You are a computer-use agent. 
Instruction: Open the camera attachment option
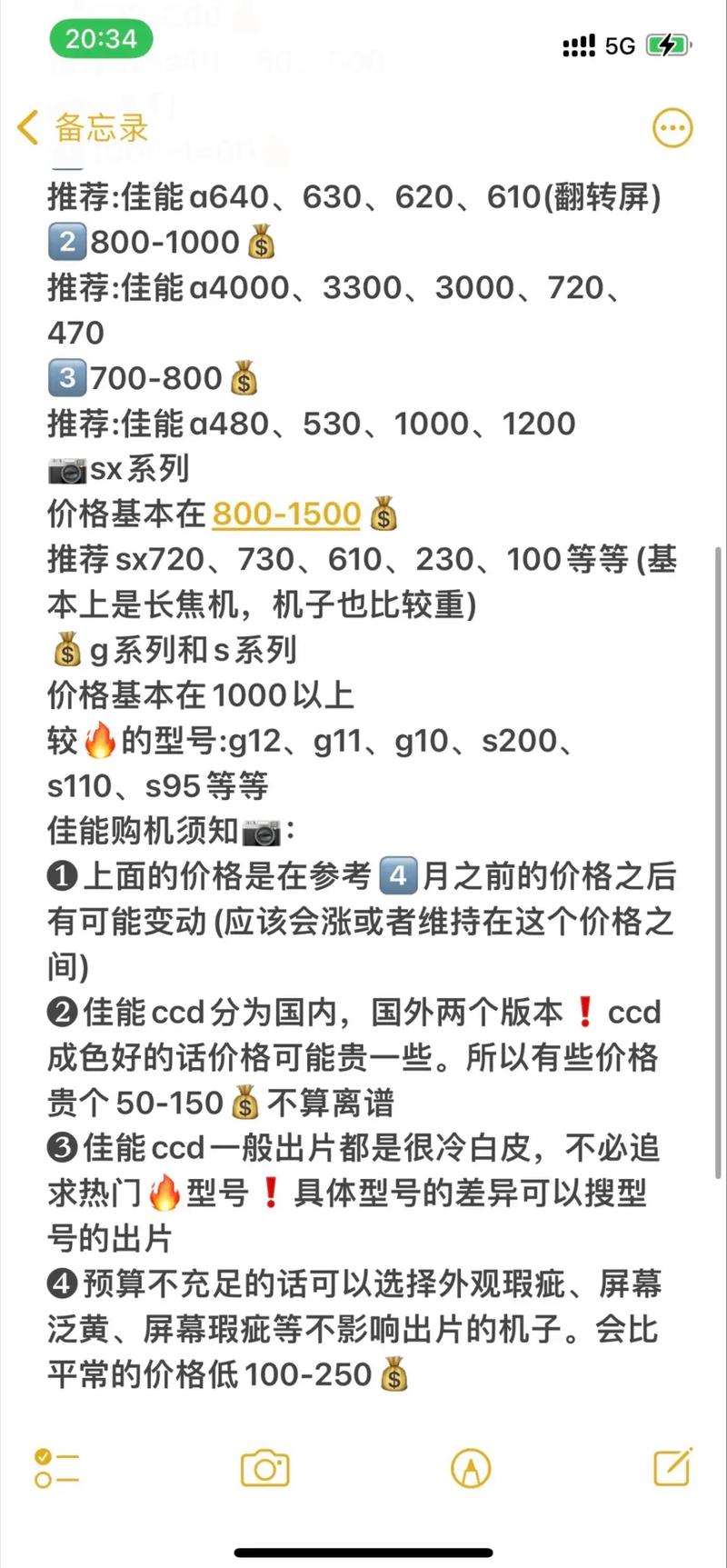point(264,1468)
